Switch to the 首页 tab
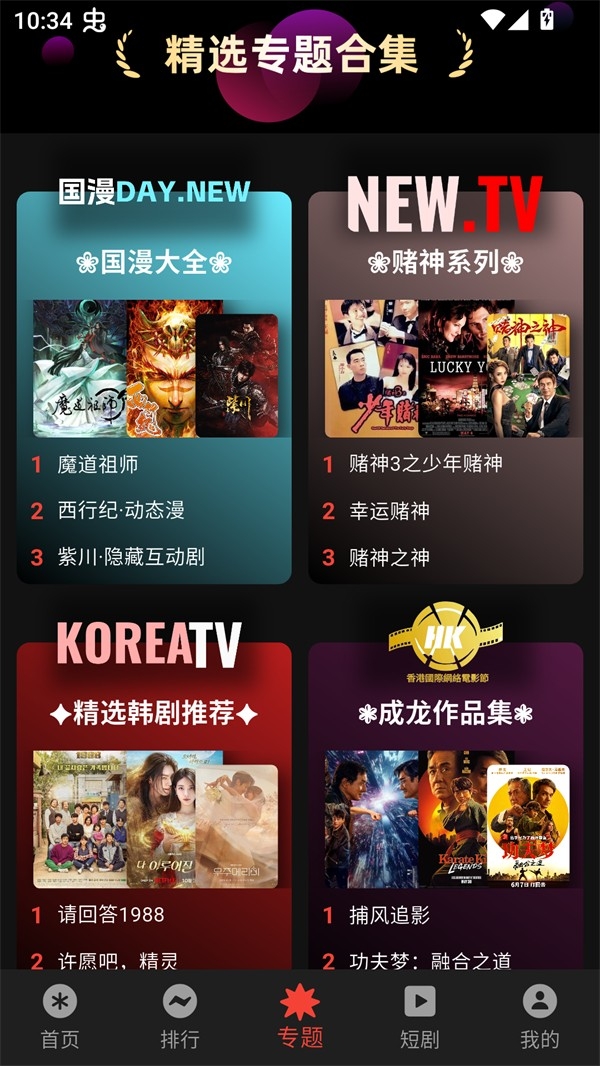 [x=60, y=1017]
